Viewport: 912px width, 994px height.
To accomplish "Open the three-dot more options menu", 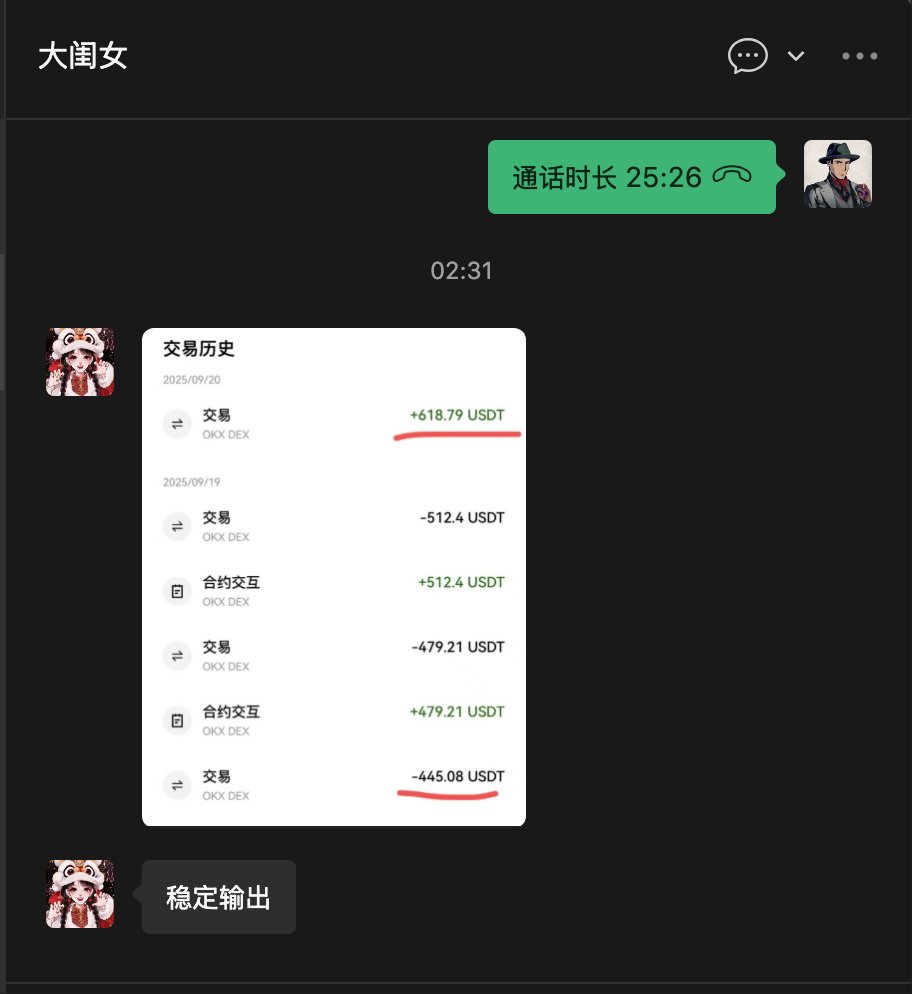I will 859,56.
